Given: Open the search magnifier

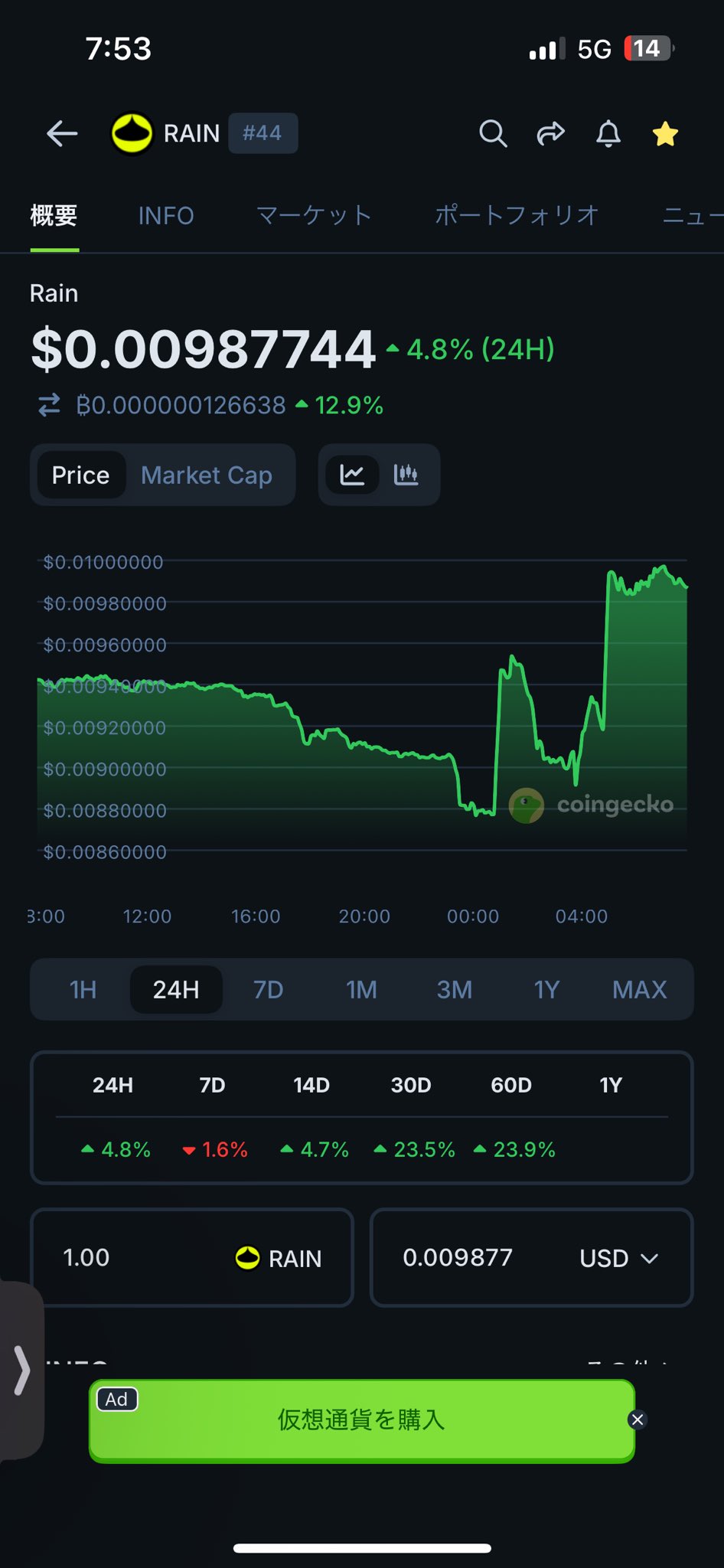Looking at the screenshot, I should point(493,134).
